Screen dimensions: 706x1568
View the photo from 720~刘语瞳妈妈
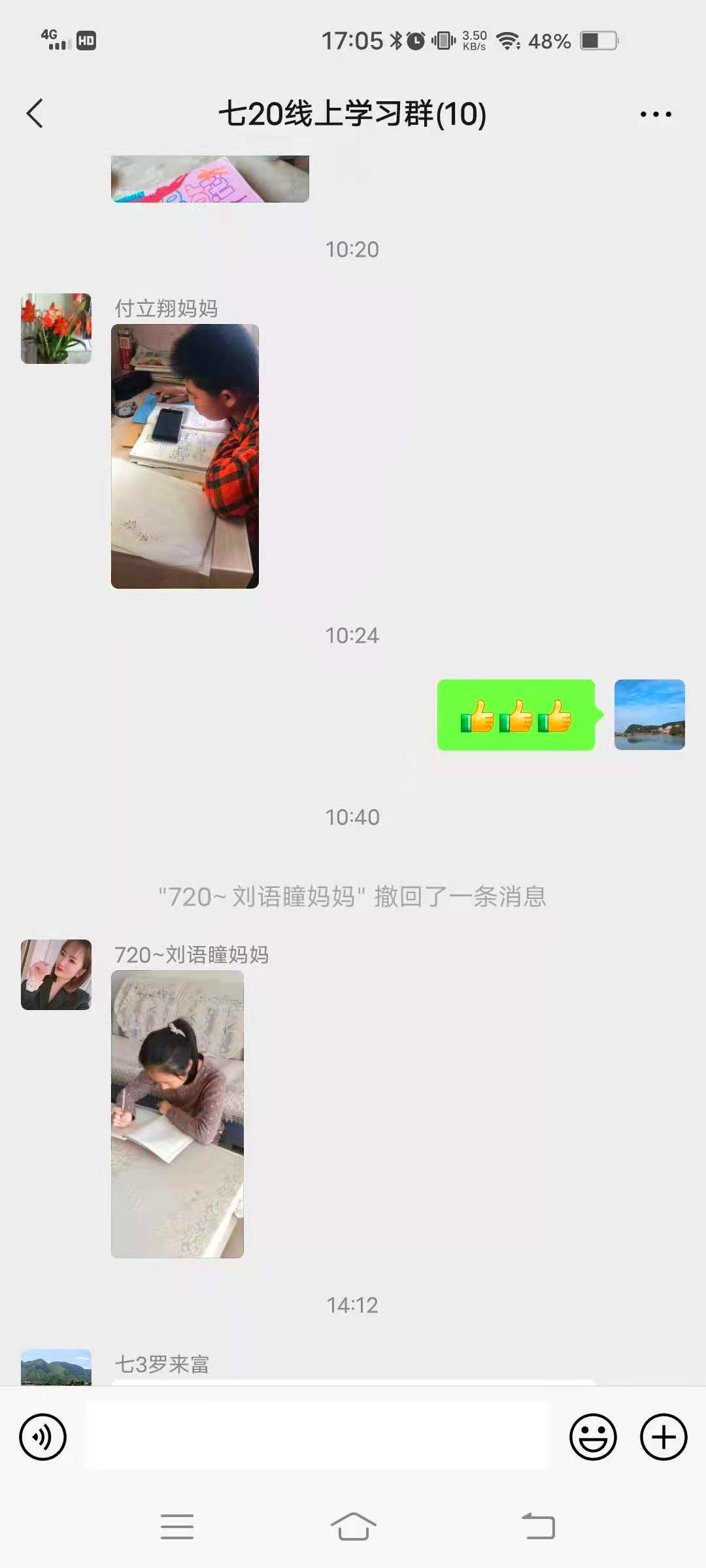coord(177,1114)
